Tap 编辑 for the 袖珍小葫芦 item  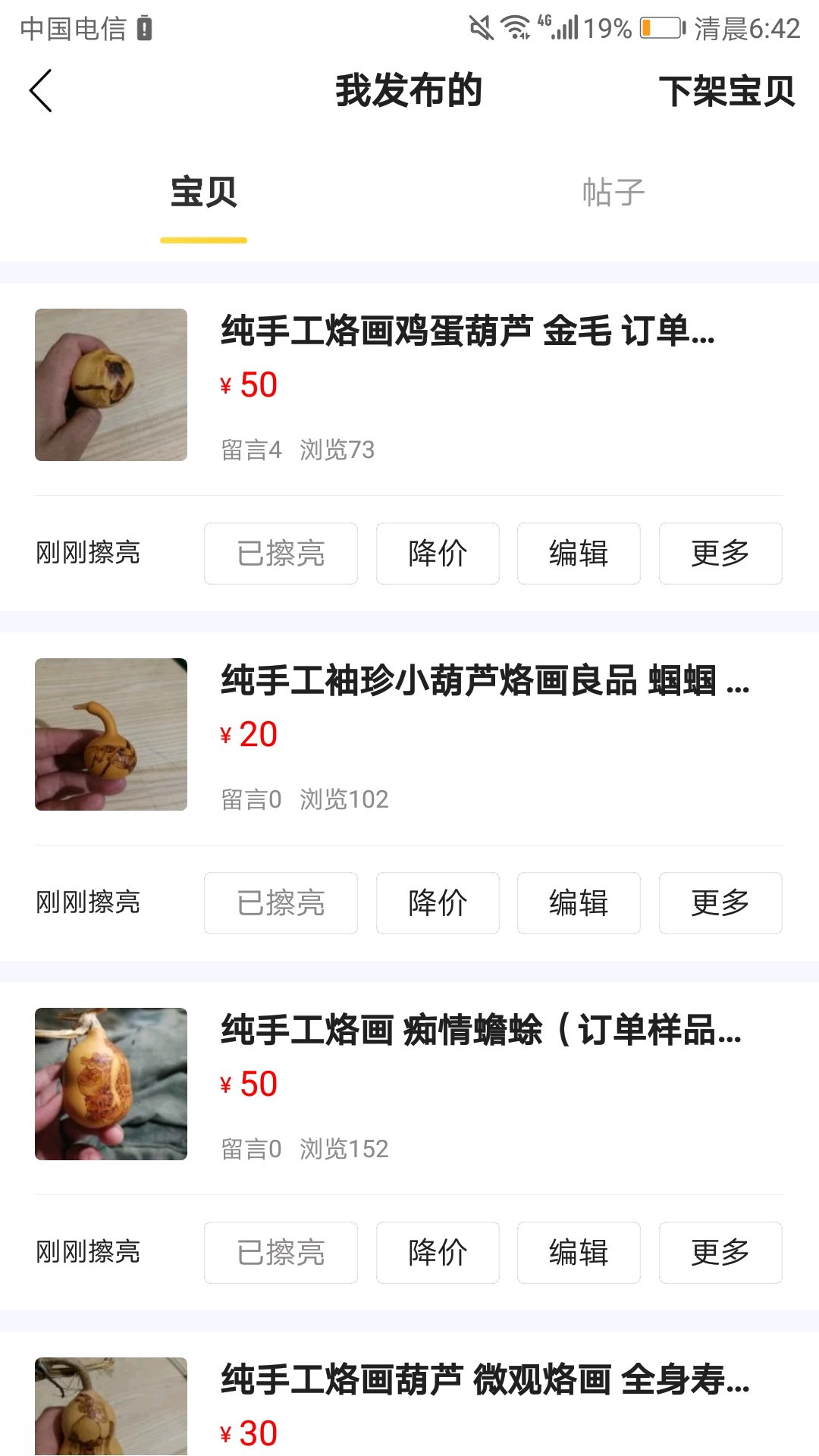[579, 903]
